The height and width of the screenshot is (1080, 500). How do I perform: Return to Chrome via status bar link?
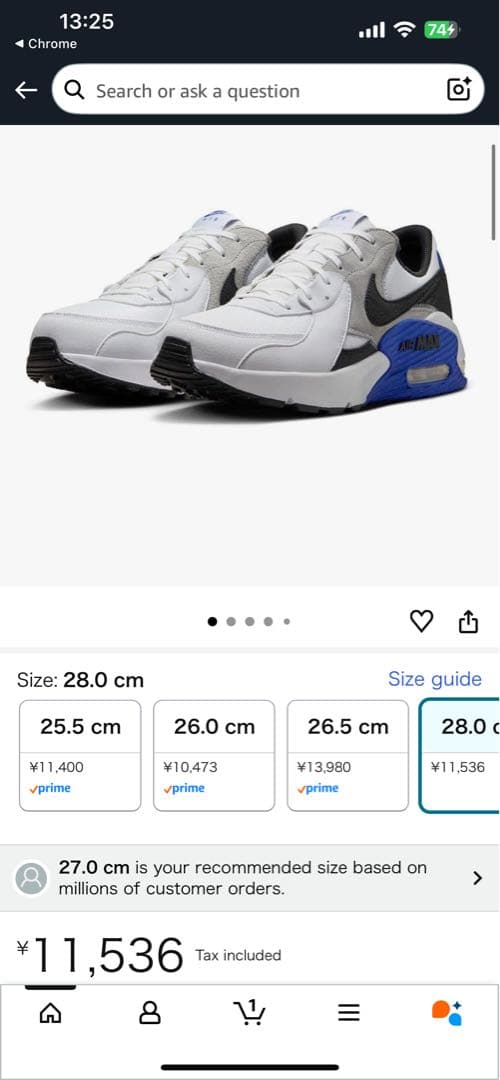point(45,43)
